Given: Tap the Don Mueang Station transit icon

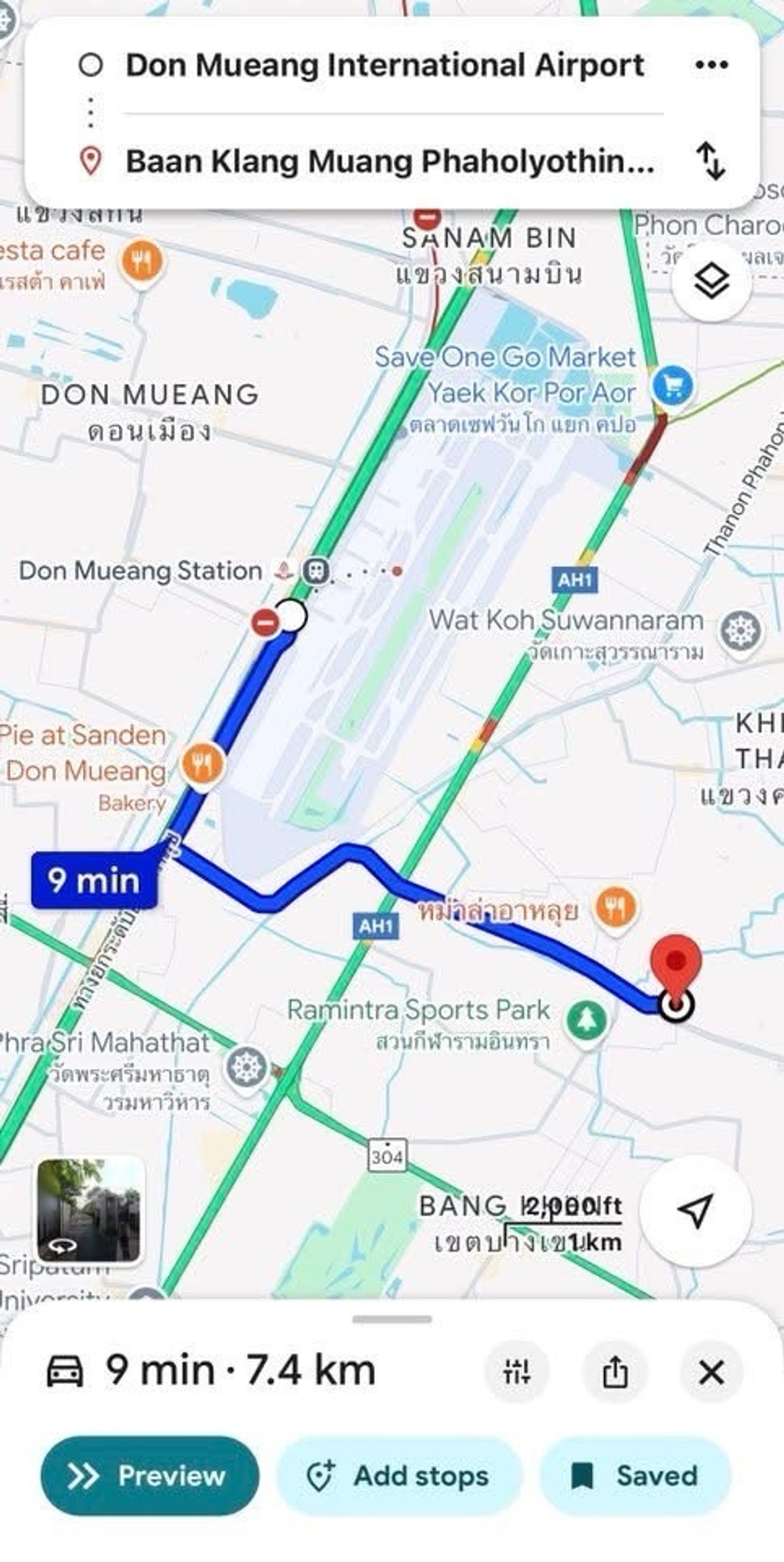Looking at the screenshot, I should click(317, 571).
